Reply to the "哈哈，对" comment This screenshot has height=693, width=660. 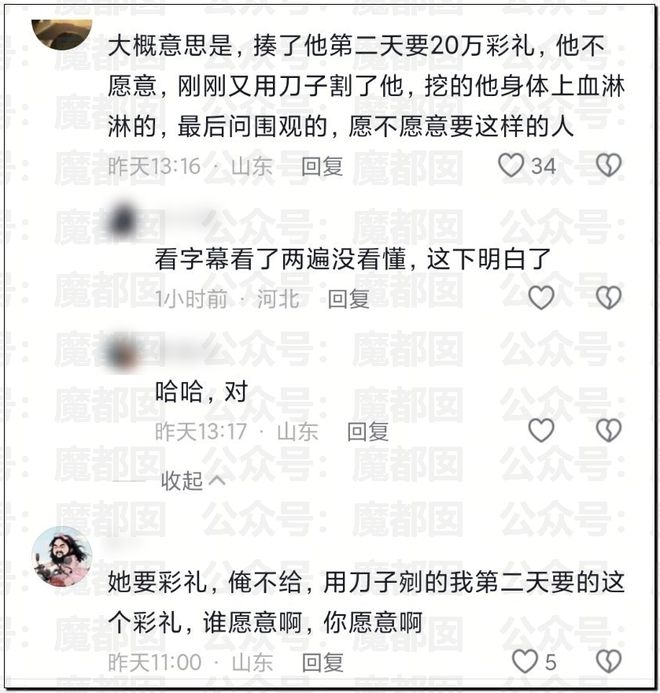367,432
